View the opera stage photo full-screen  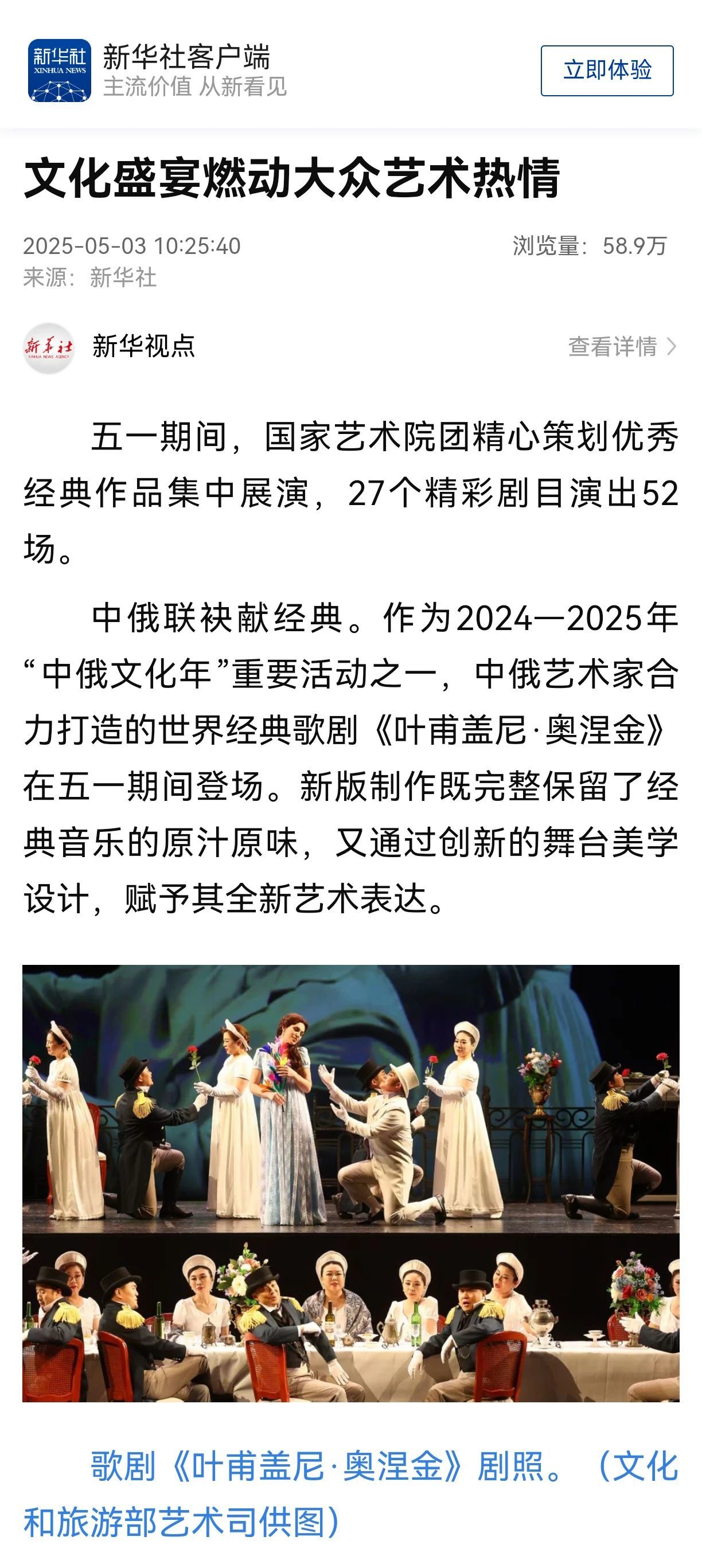click(350, 1183)
